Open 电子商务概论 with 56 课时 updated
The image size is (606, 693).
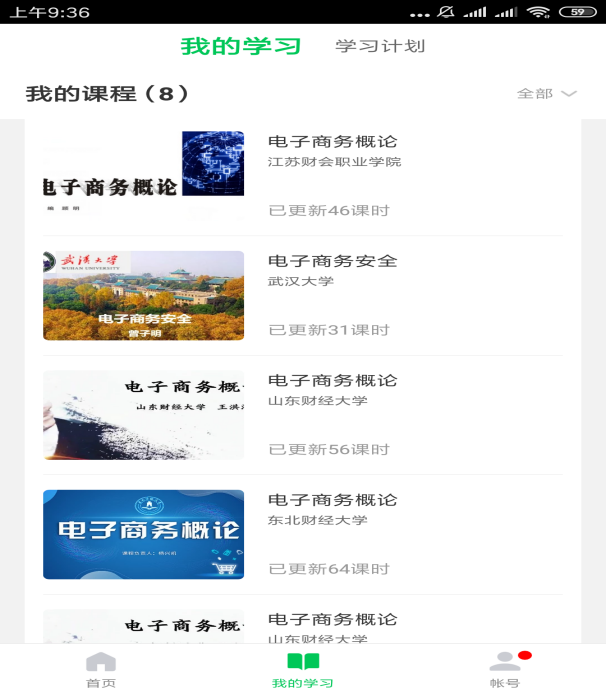(300, 414)
